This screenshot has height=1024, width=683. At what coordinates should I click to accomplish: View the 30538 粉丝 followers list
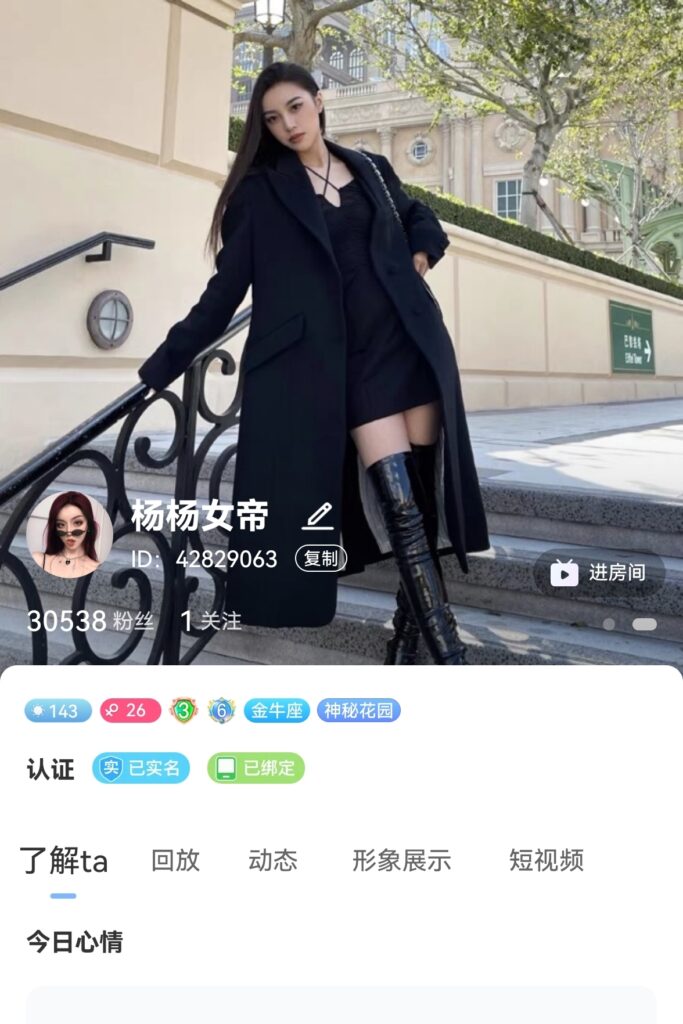click(90, 621)
